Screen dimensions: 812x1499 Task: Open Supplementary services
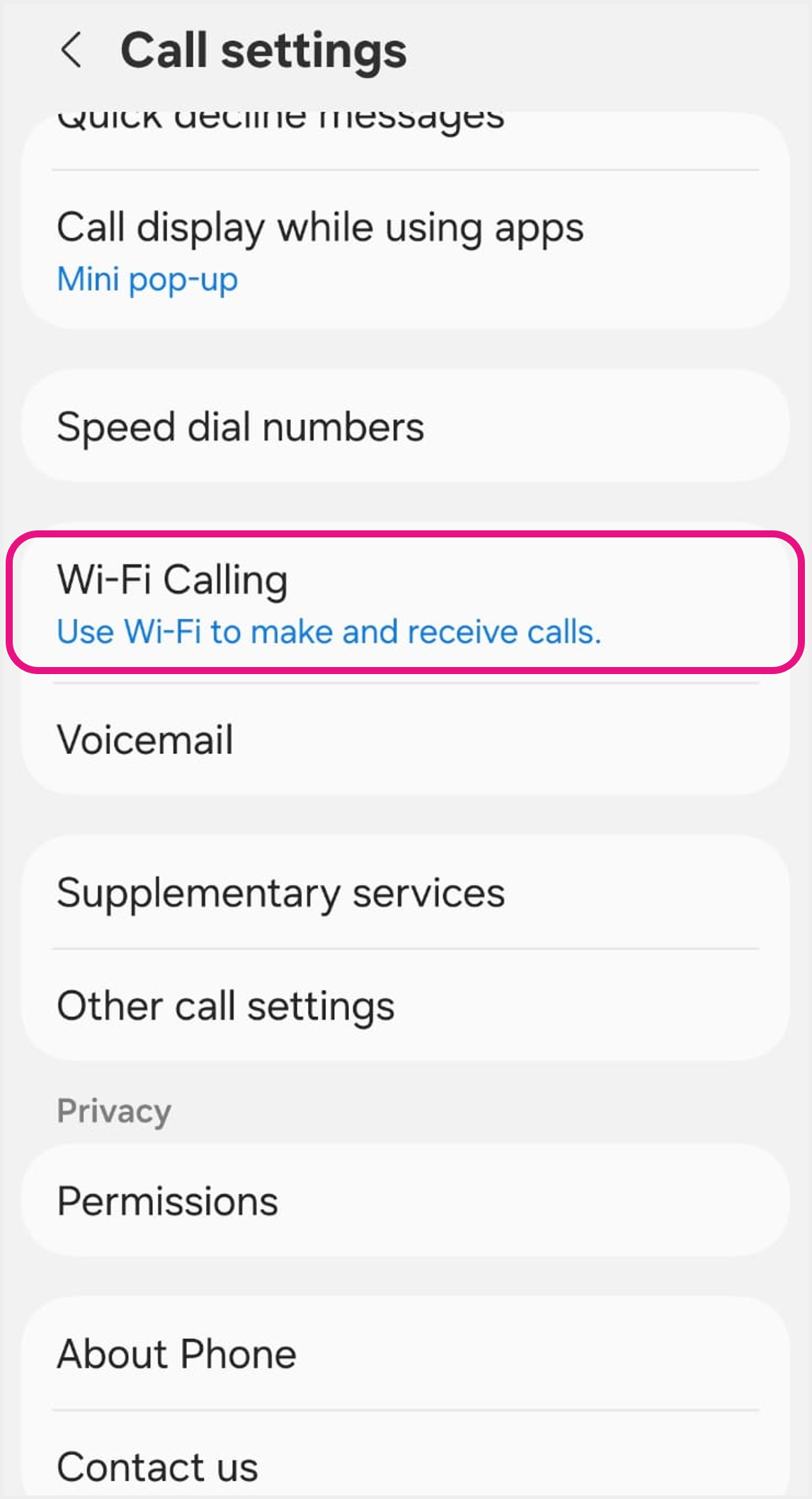(x=405, y=893)
